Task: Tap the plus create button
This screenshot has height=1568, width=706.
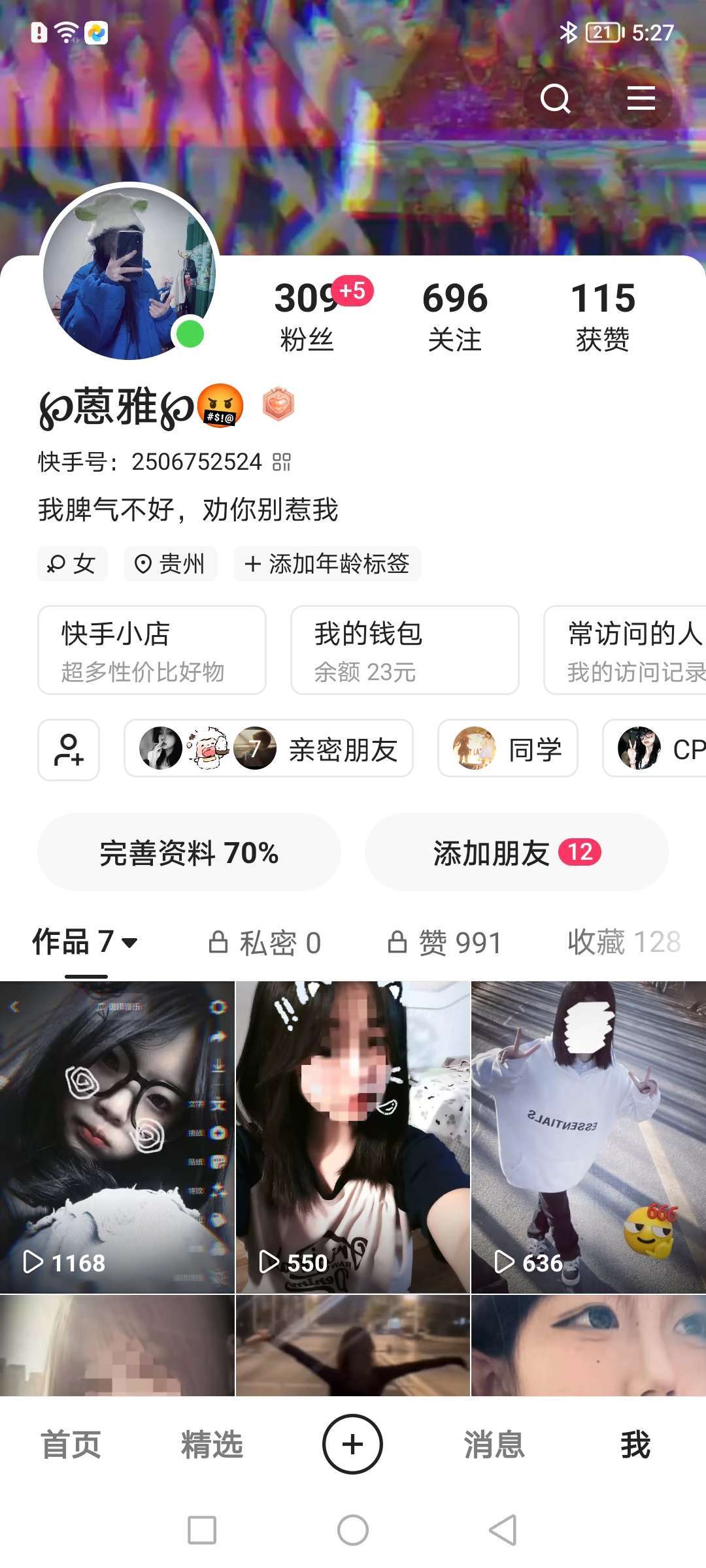Action: coord(352,1445)
